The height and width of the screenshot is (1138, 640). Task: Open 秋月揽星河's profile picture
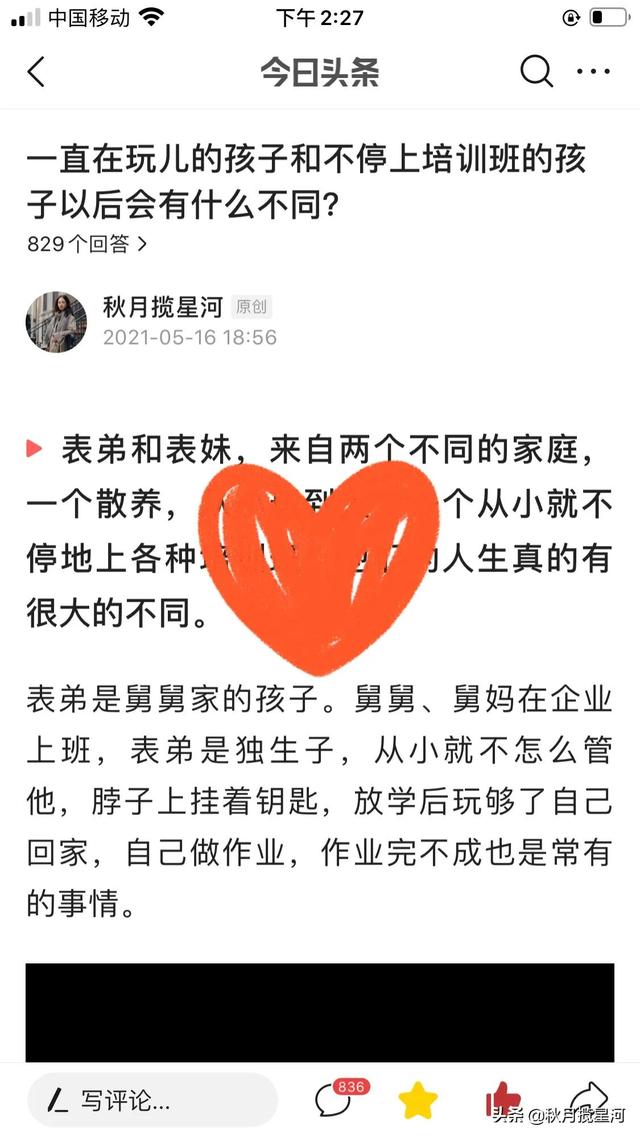pos(55,322)
